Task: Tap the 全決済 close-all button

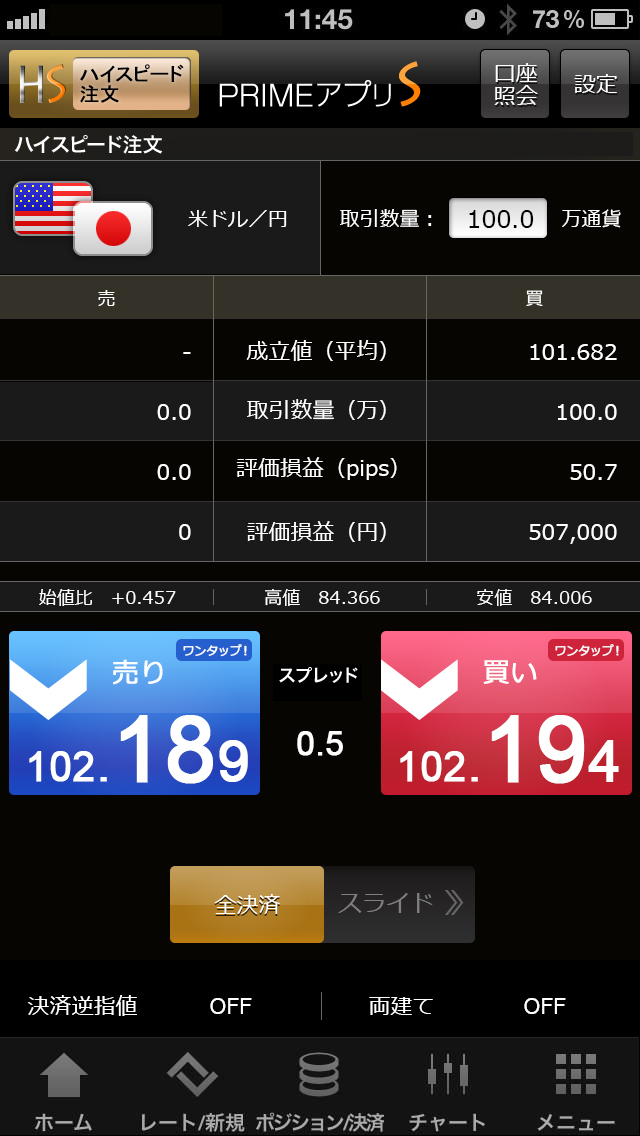Action: (x=247, y=904)
